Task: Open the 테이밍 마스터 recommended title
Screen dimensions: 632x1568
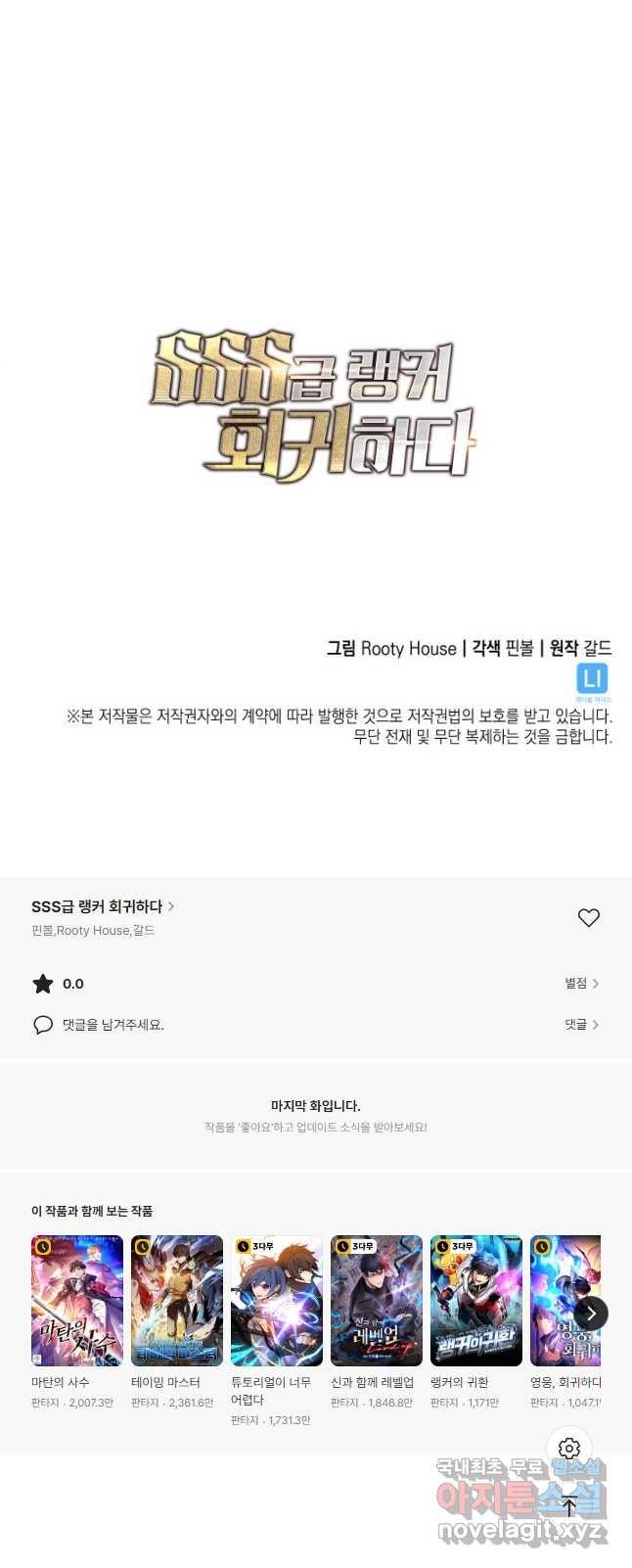Action: [x=177, y=1300]
